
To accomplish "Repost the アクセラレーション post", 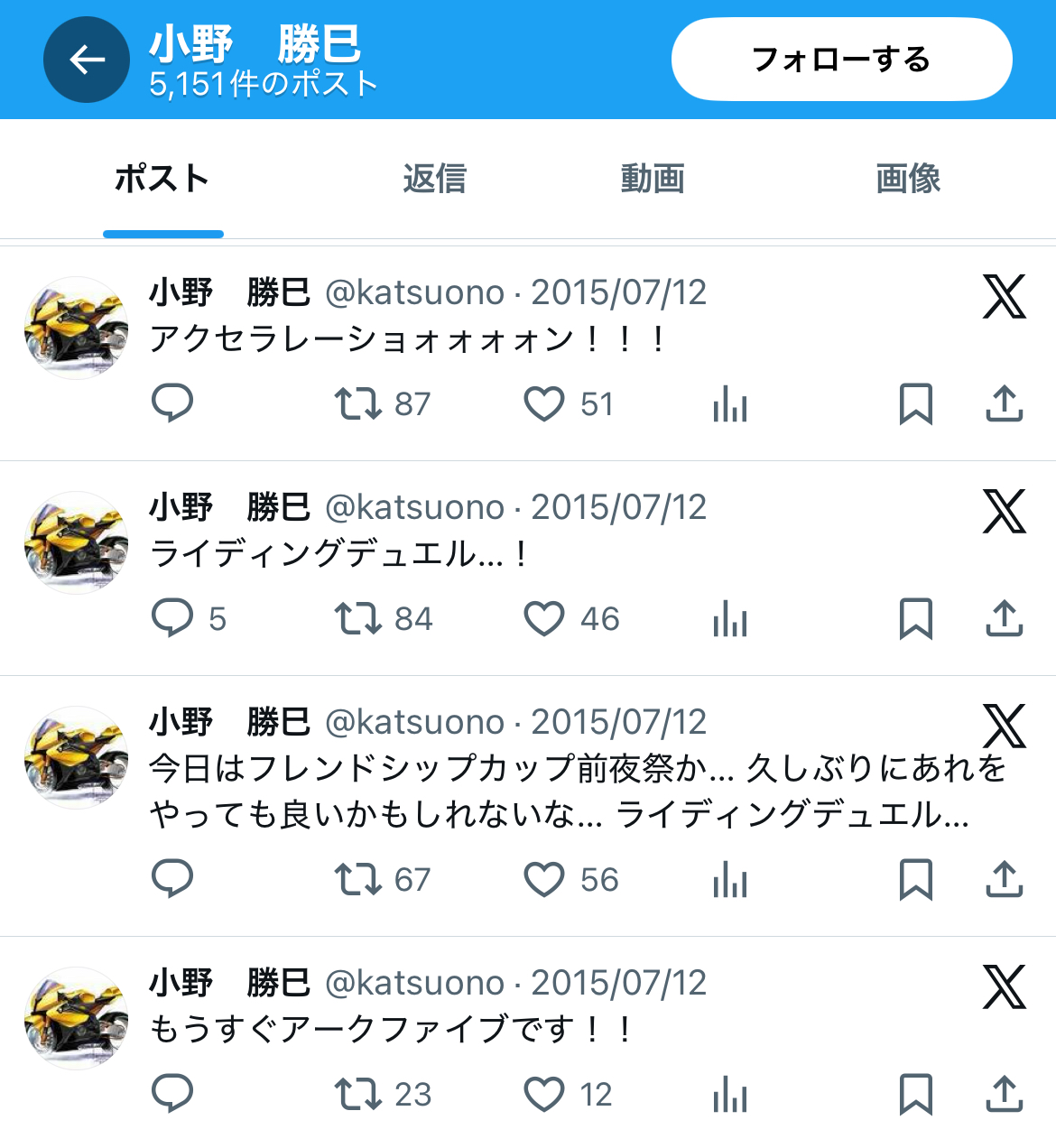I will 358,403.
